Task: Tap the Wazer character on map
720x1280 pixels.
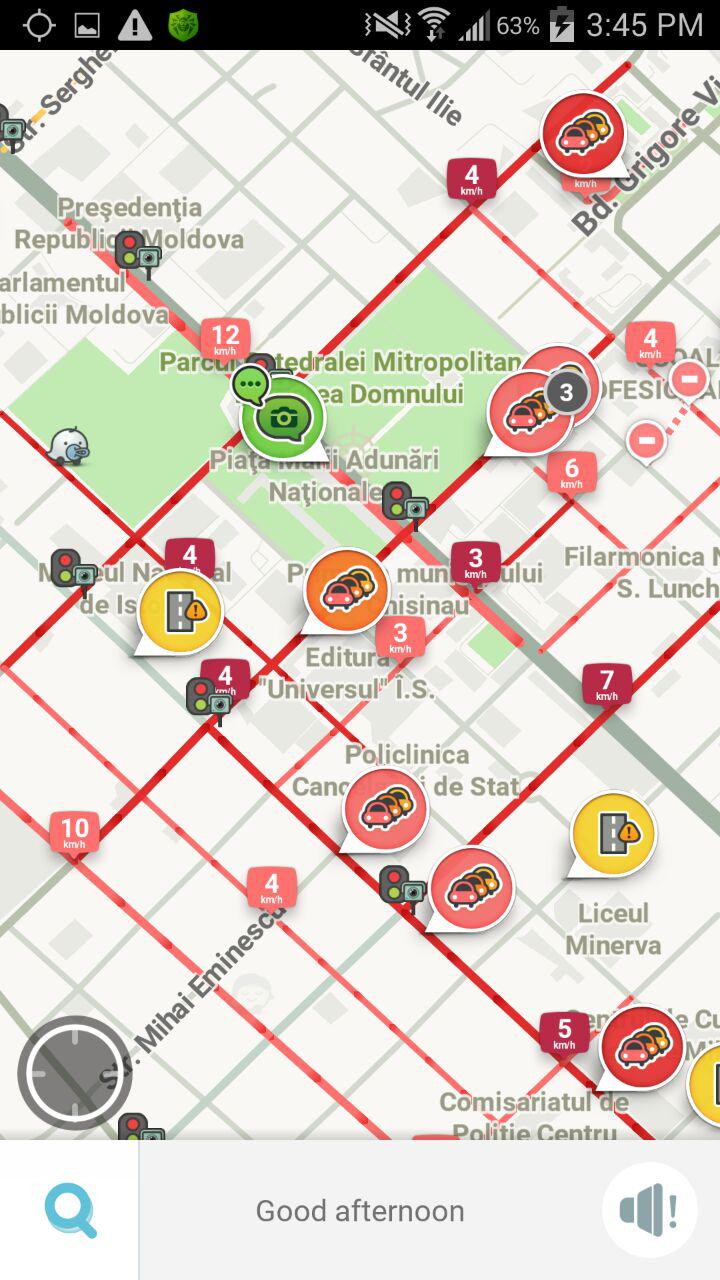Action: pyautogui.click(x=69, y=446)
